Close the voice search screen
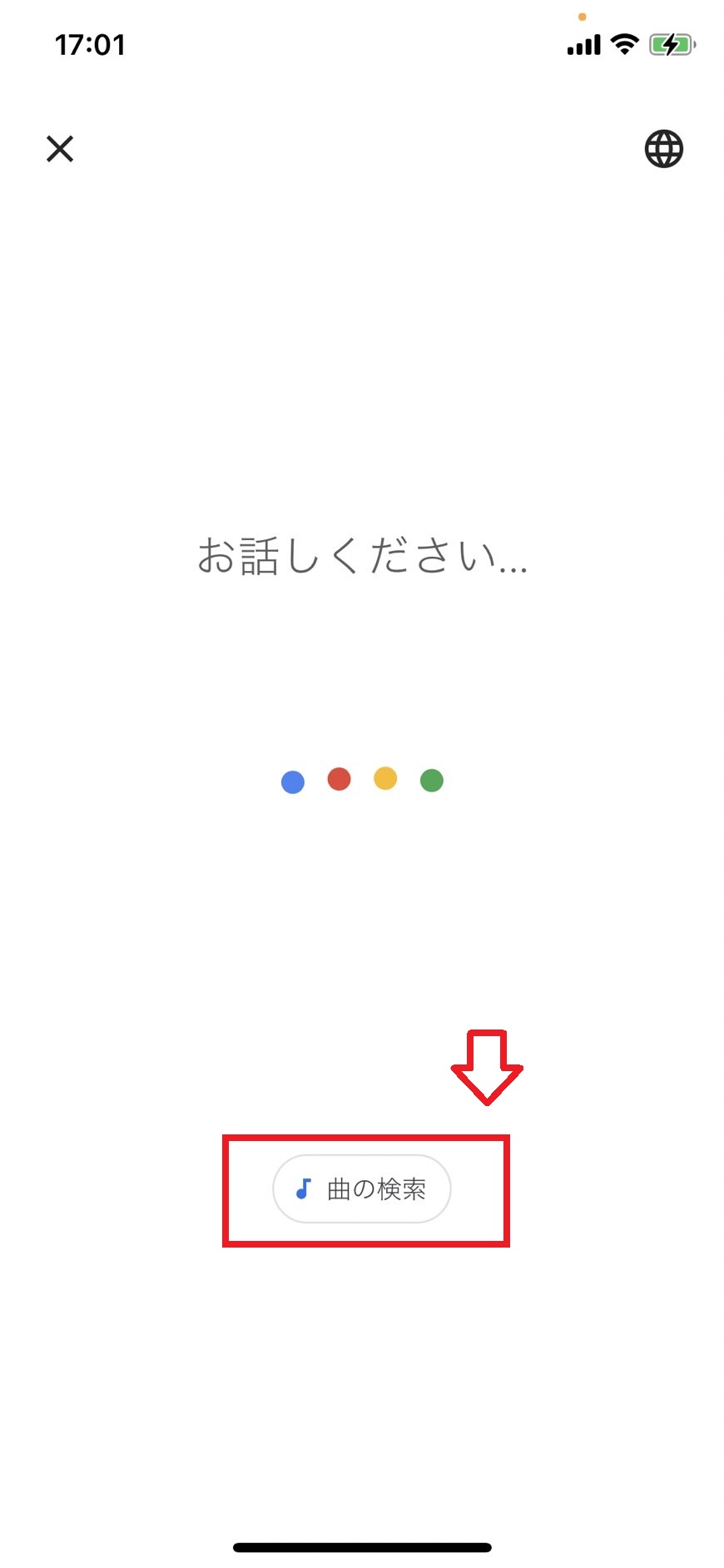This screenshot has height=1568, width=724. [60, 149]
